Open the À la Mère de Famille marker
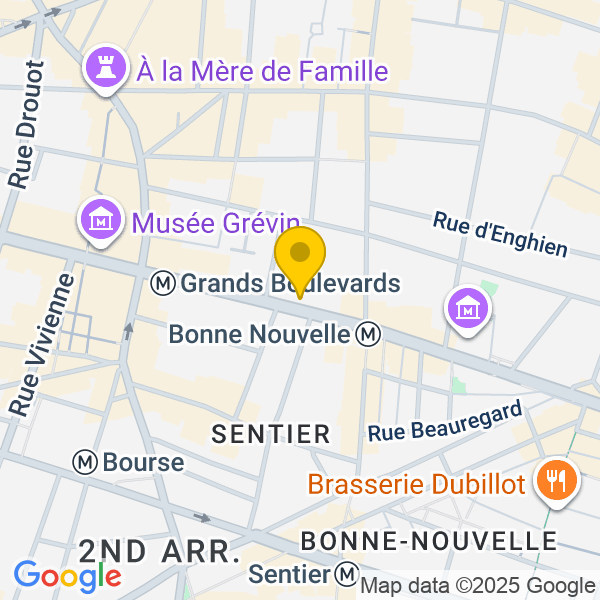 coord(103,69)
